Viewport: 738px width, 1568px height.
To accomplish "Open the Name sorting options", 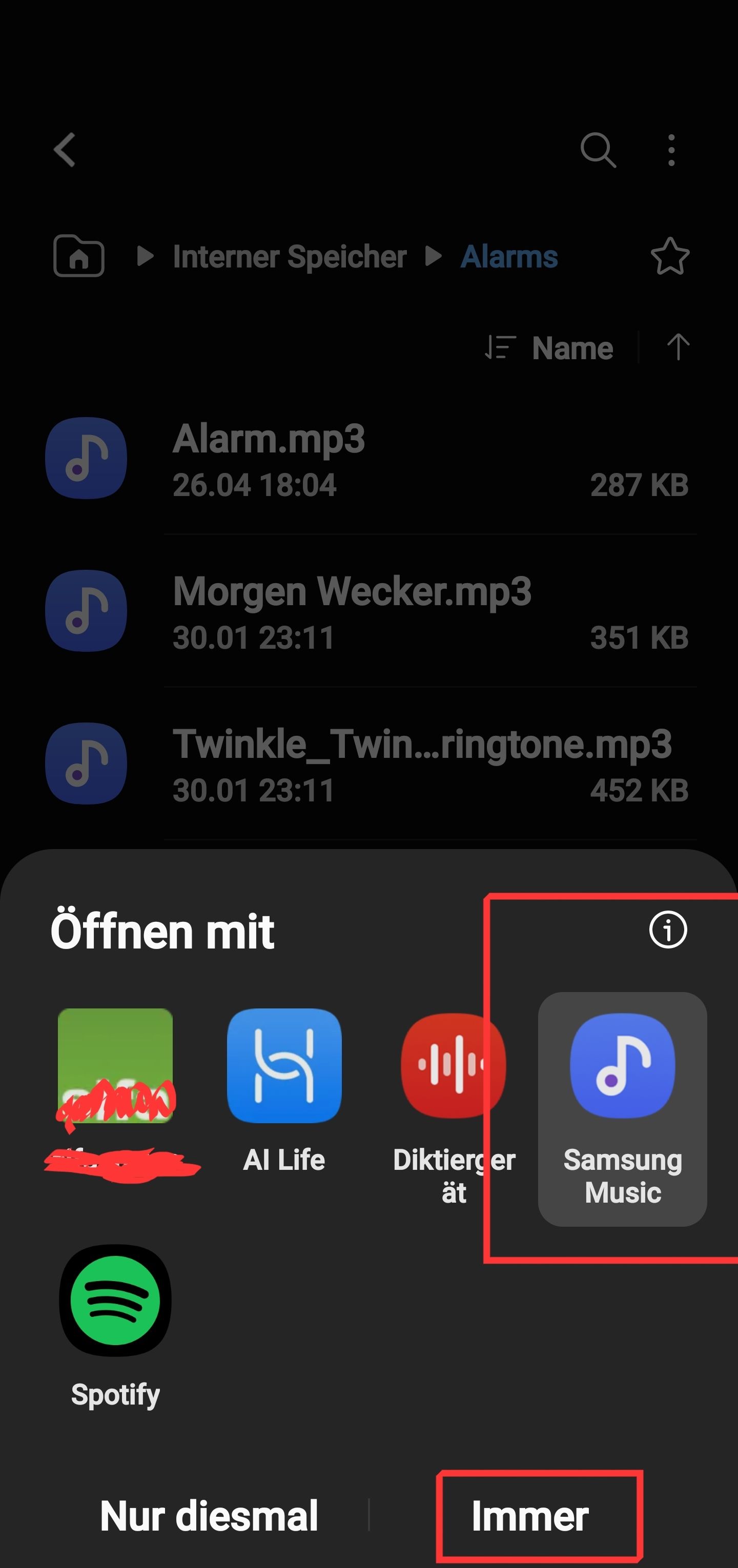I will point(551,348).
